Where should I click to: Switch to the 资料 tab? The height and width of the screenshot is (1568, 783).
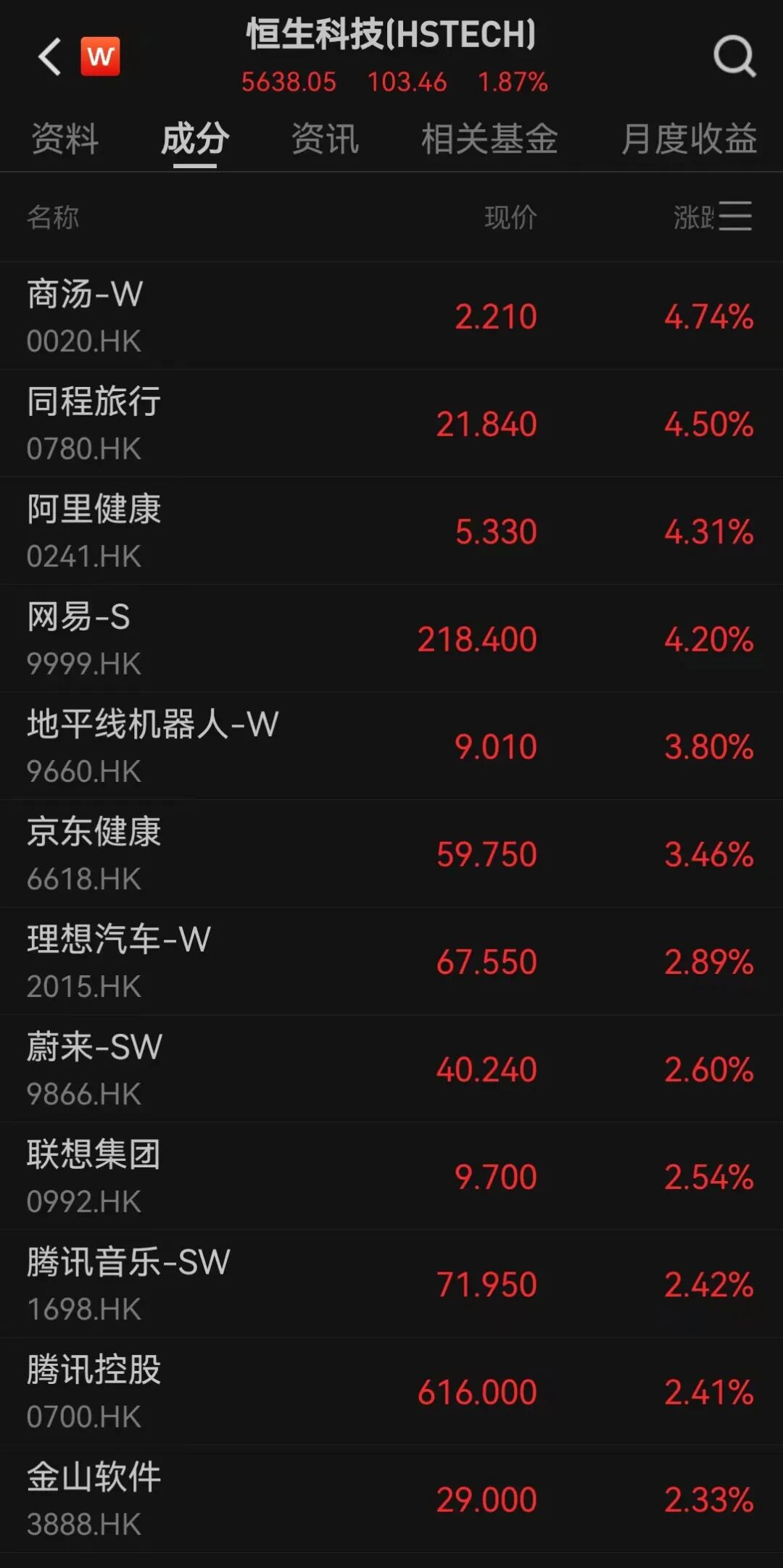point(65,139)
